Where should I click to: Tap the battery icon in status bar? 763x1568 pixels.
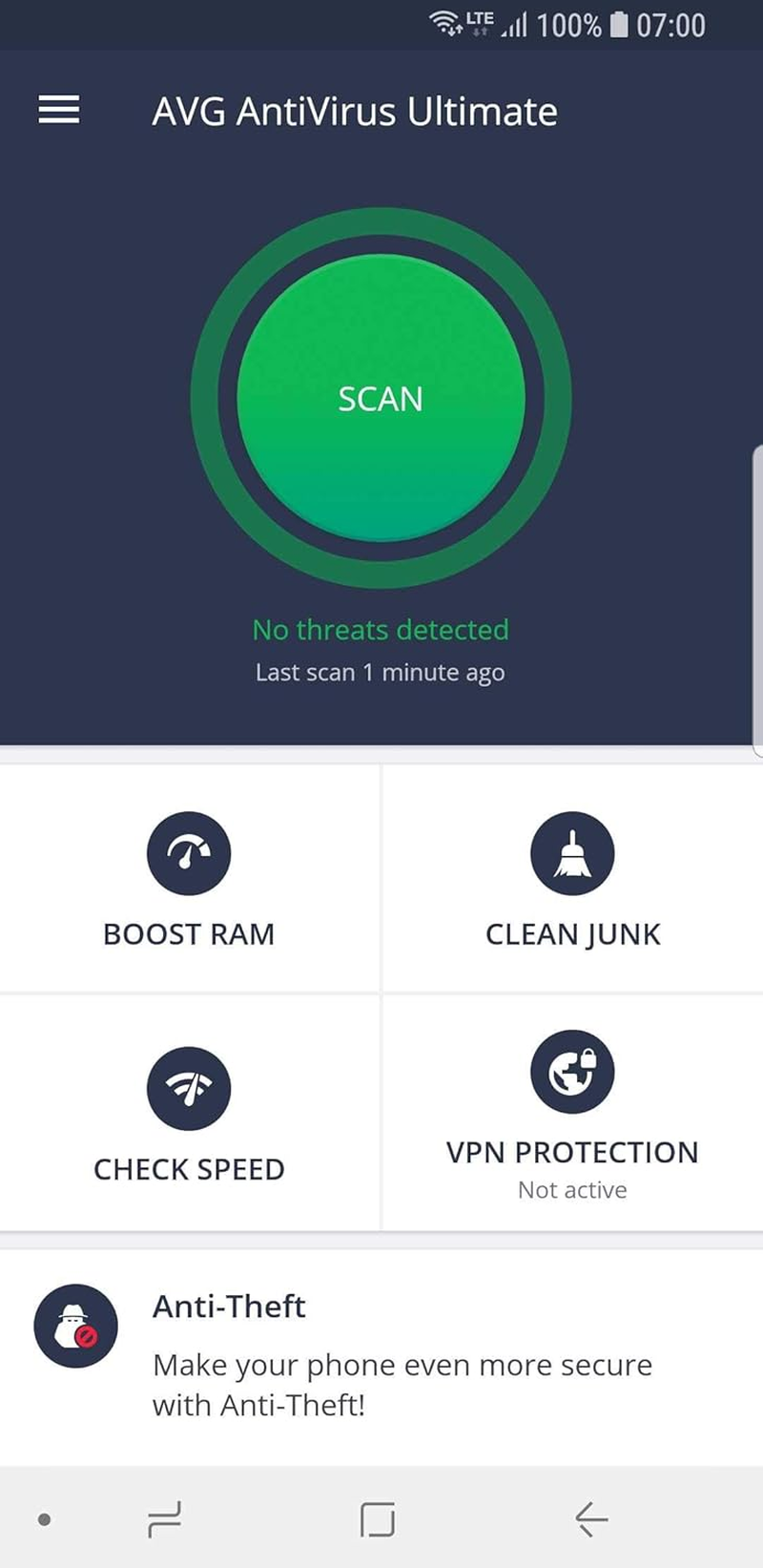[x=619, y=25]
